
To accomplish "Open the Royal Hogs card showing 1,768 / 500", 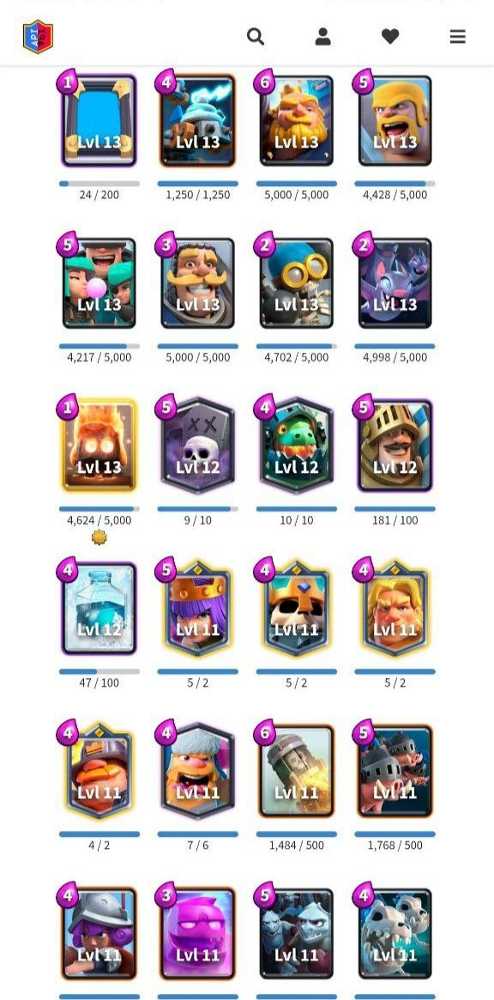I will [395, 770].
